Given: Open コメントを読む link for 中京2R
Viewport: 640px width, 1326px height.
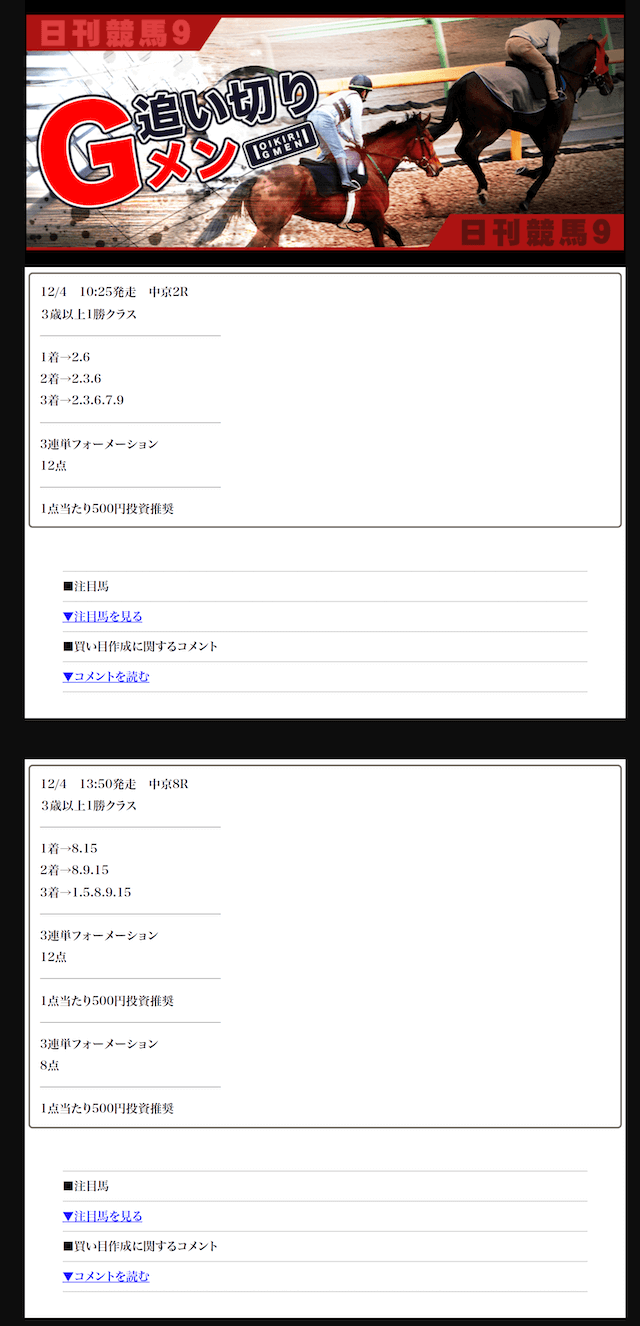Looking at the screenshot, I should coord(106,677).
